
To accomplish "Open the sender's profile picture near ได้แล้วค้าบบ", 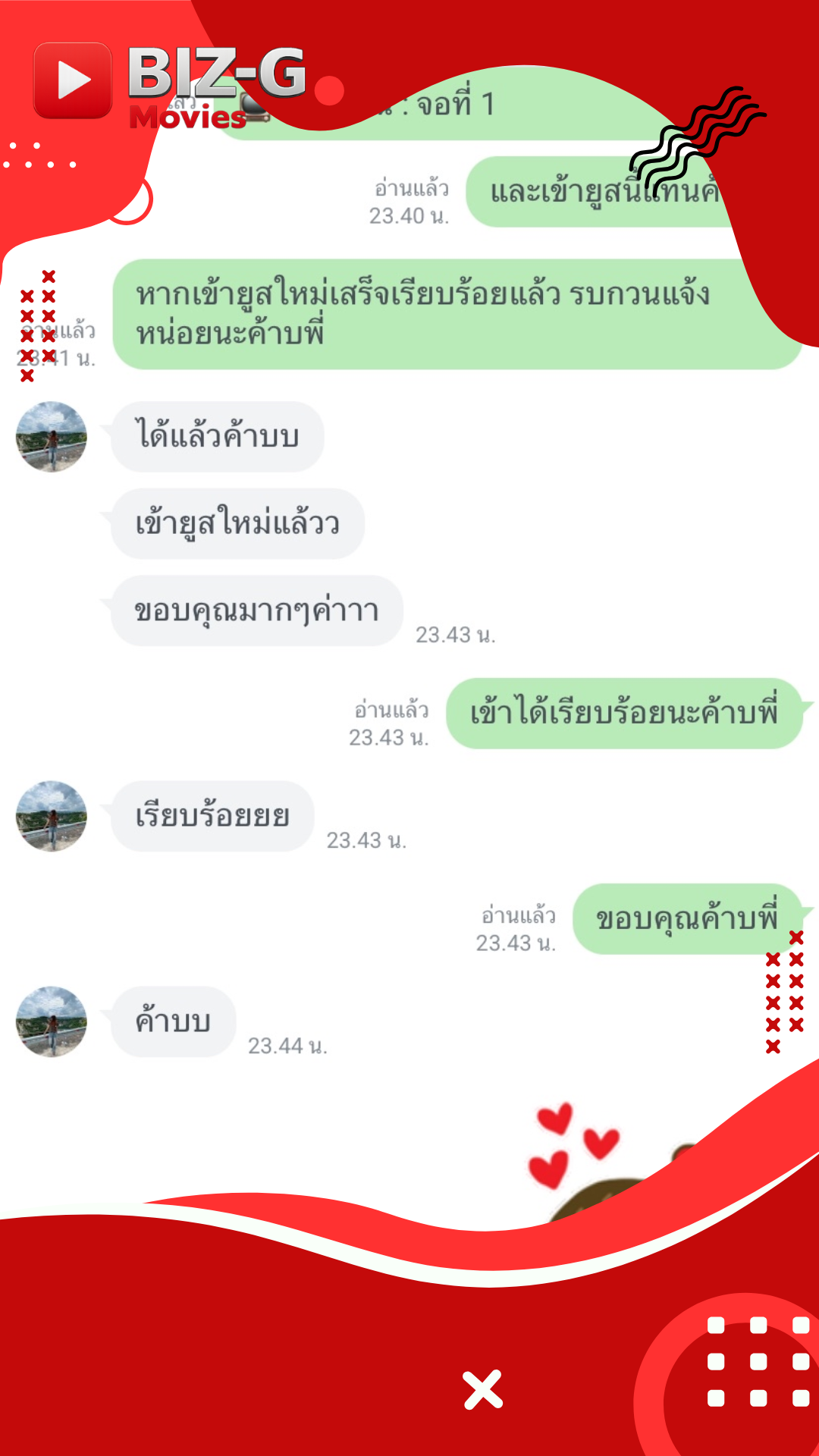I will 52,436.
